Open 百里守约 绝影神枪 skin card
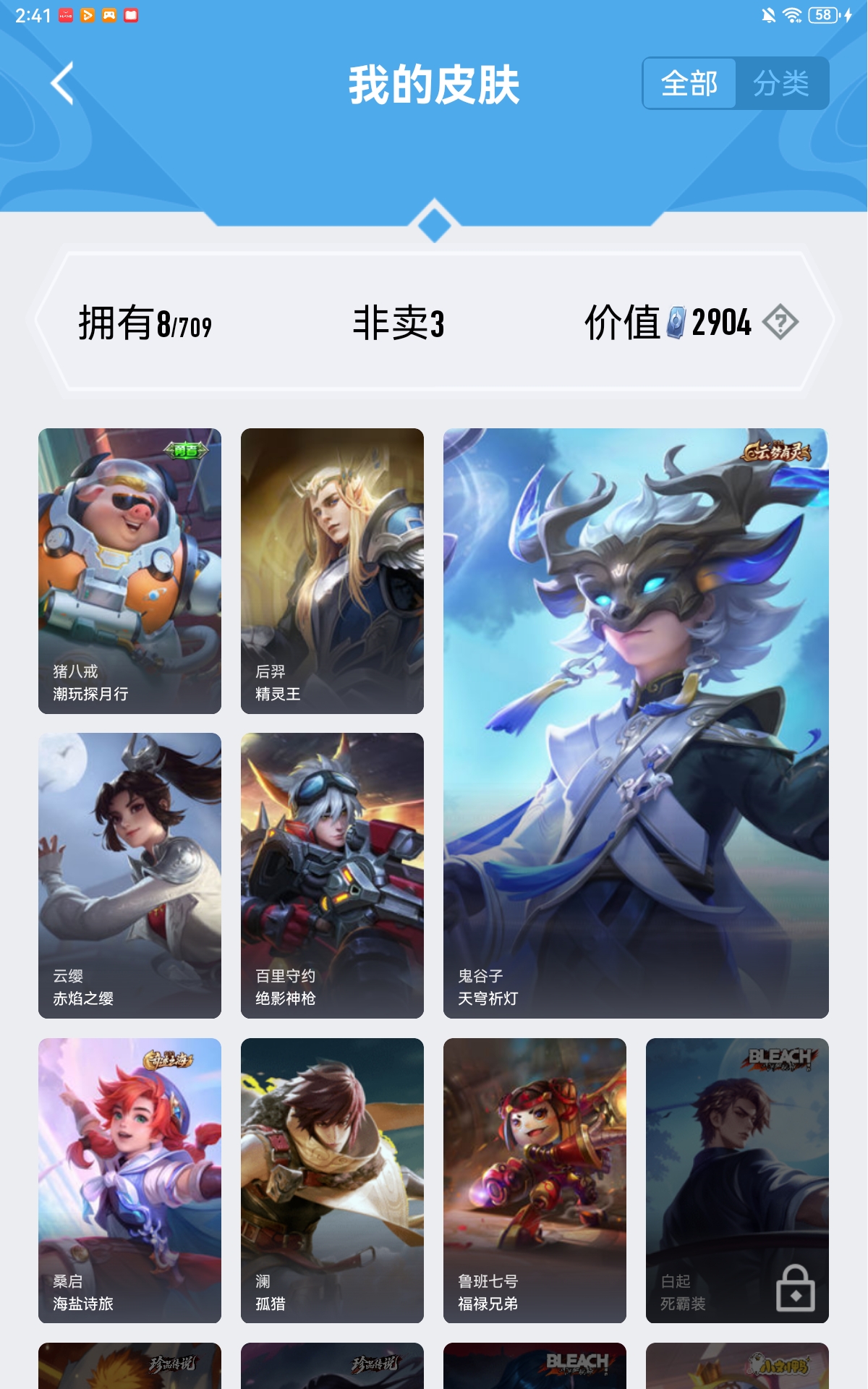Image resolution: width=868 pixels, height=1389 pixels. point(332,875)
